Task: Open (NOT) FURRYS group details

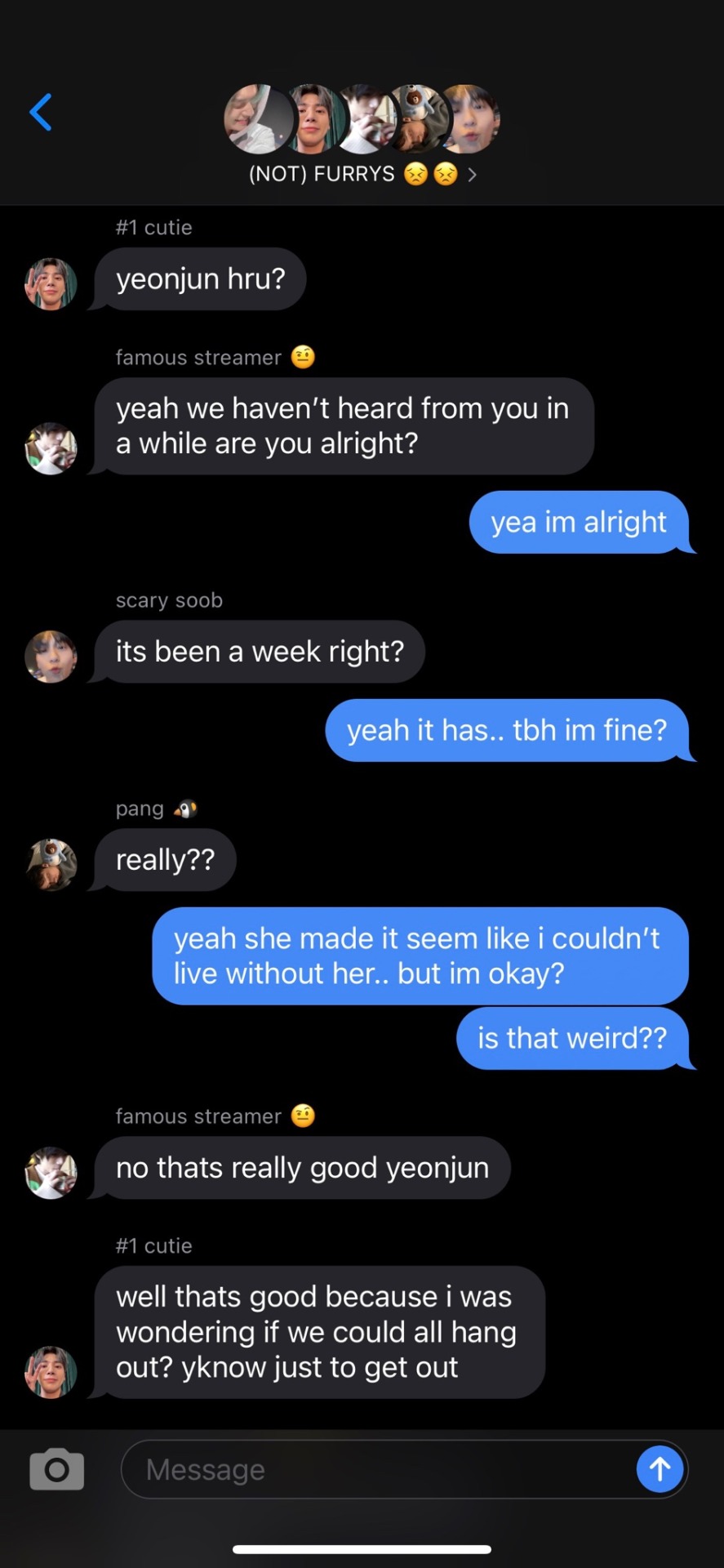Action: point(362,173)
